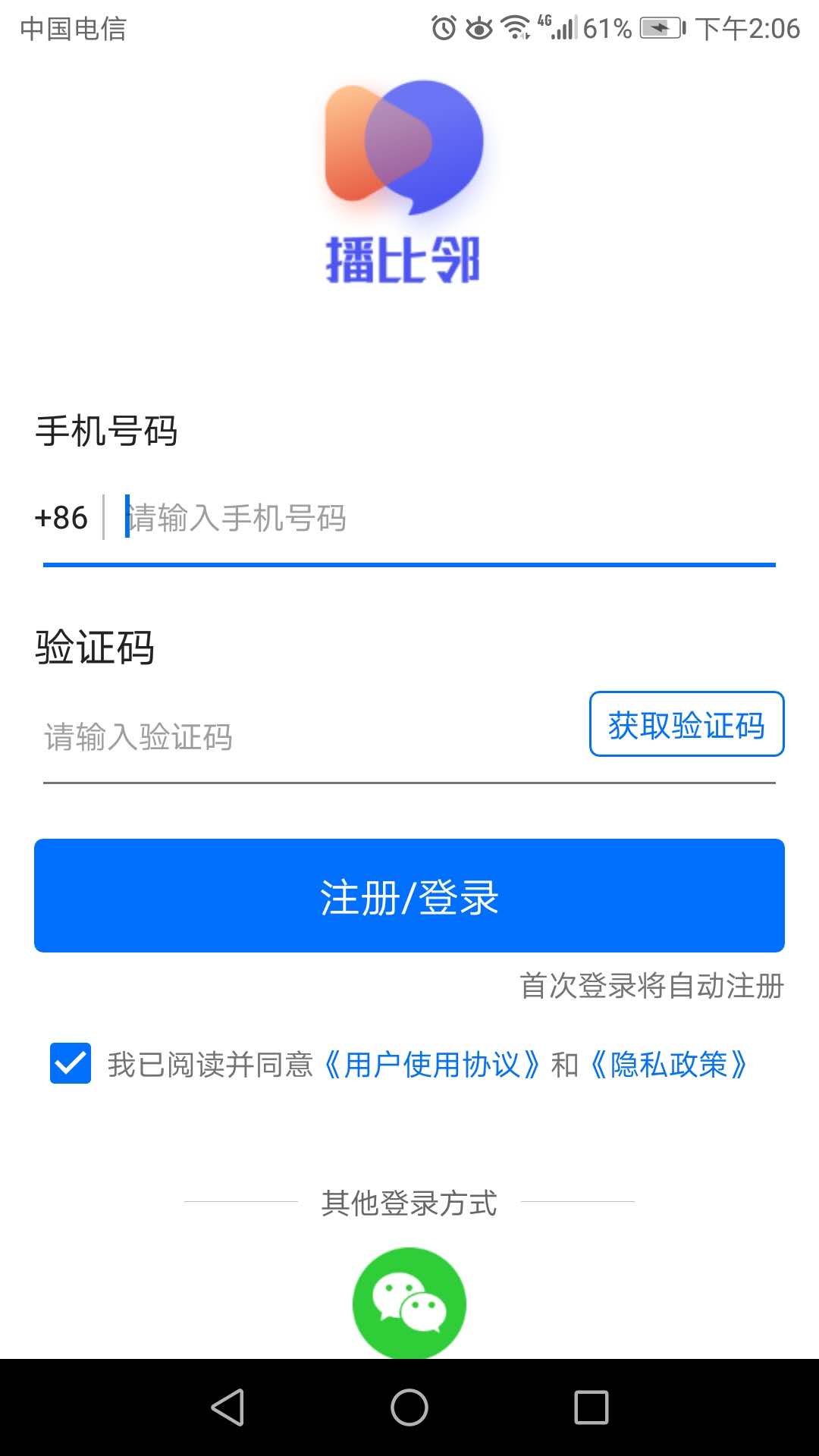
Task: Select the +86 country code
Action: [61, 518]
